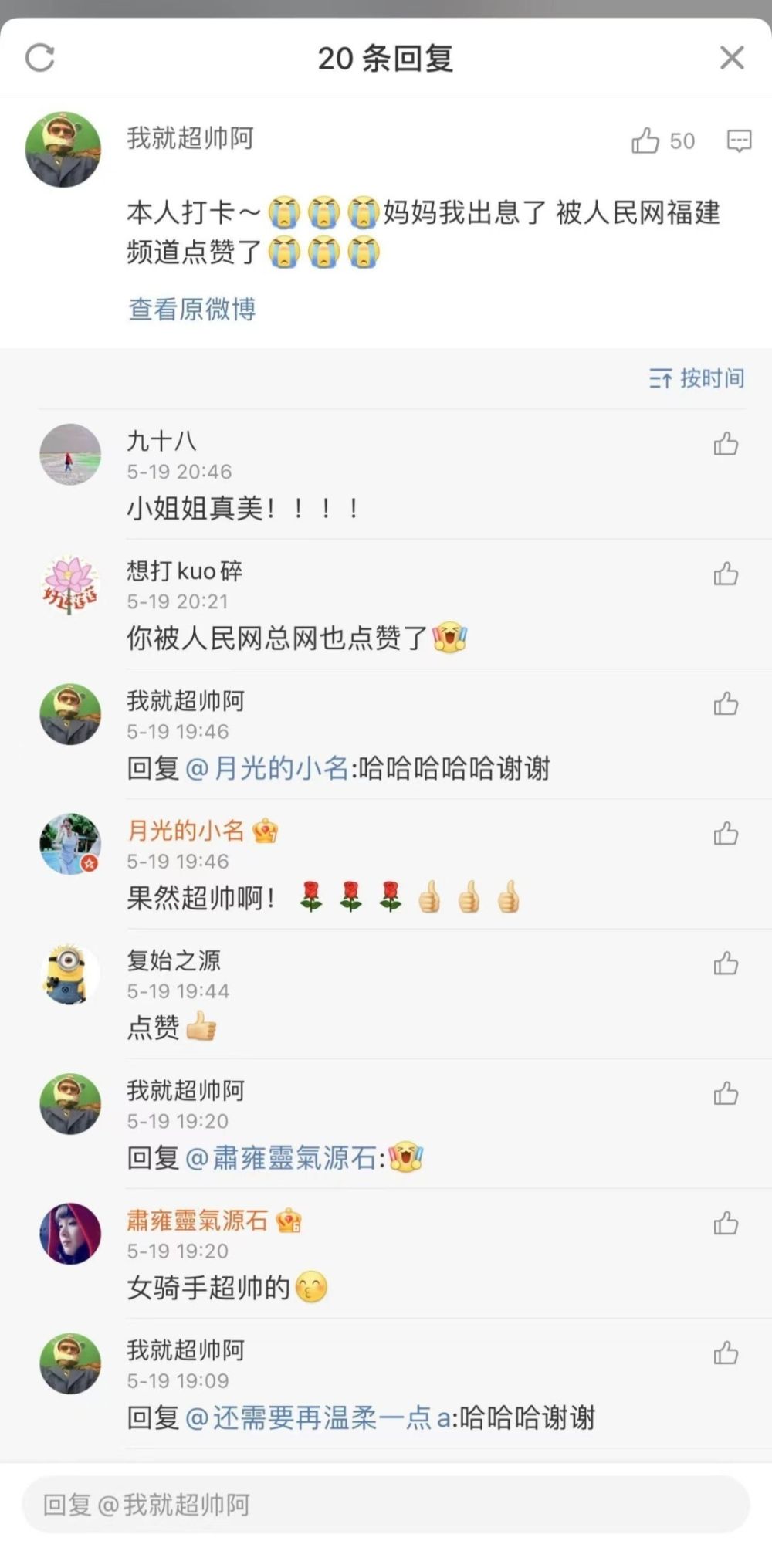The width and height of the screenshot is (772, 1568).
Task: Focus the 回复@我就超帅阿 reply field
Action: point(386,1505)
